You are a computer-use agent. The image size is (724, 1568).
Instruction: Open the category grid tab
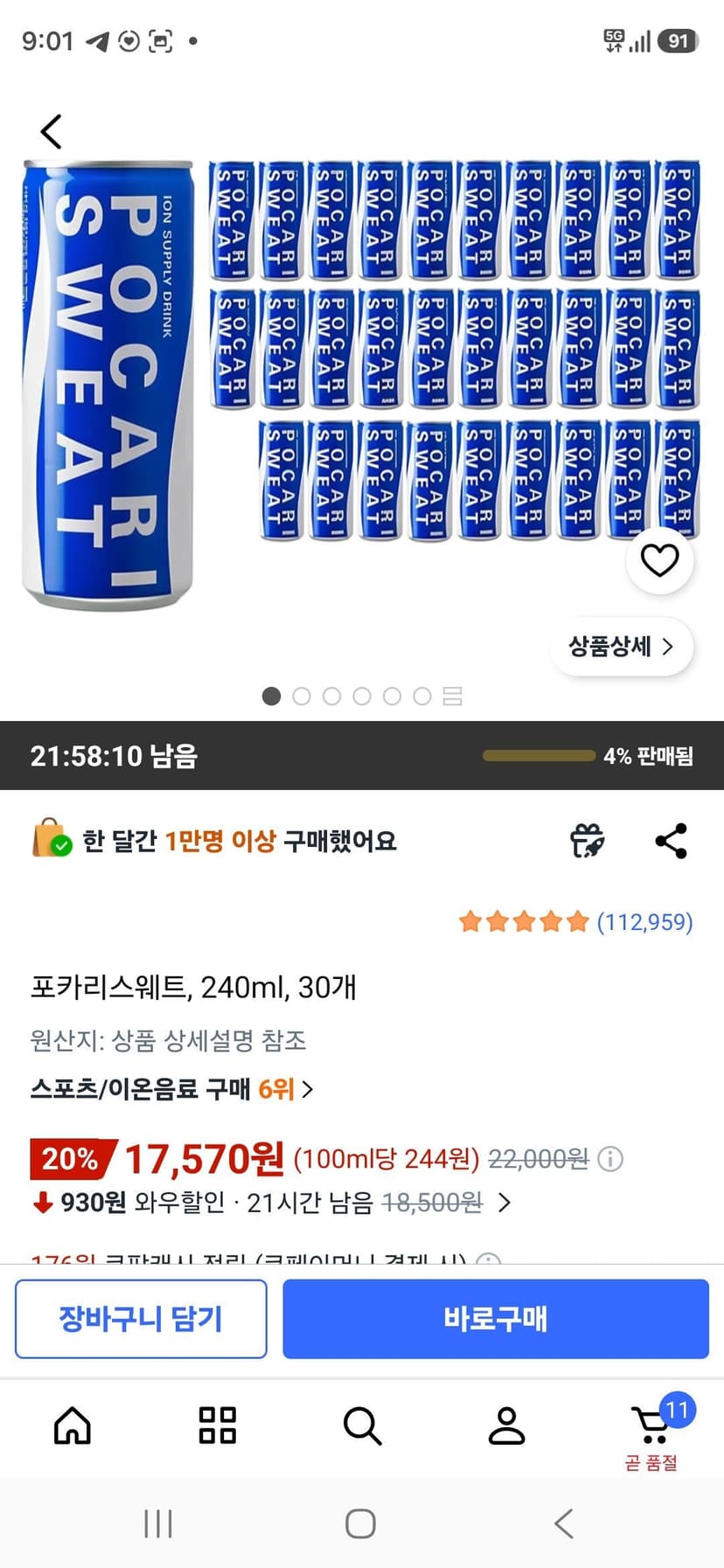[x=217, y=1426]
